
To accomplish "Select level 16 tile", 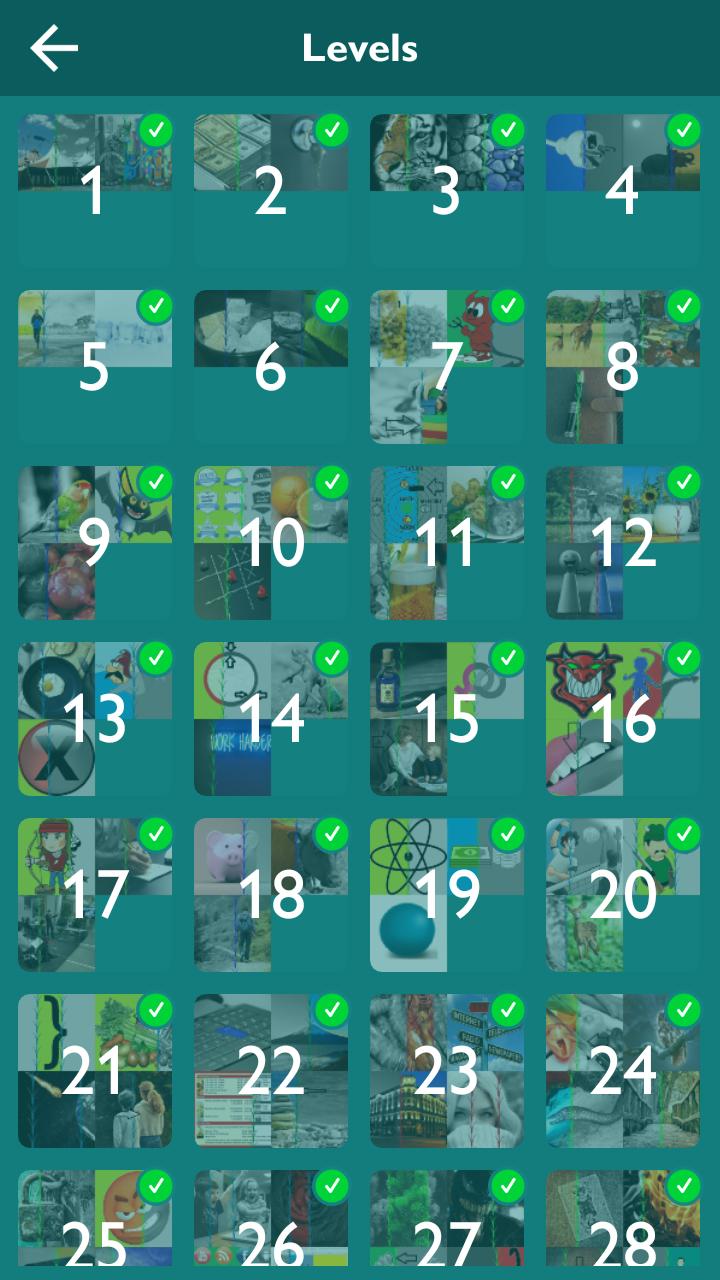I will coord(623,719).
